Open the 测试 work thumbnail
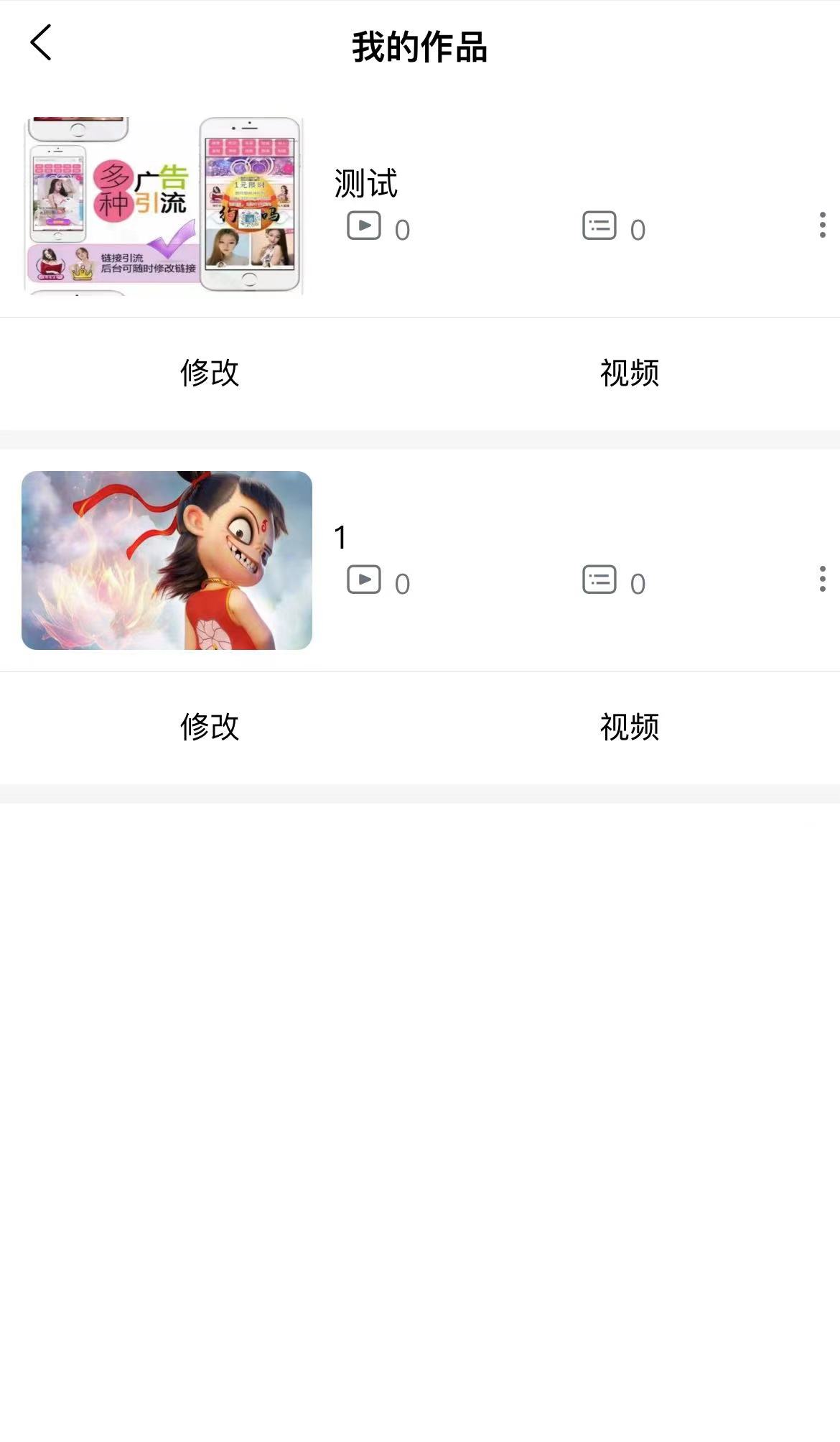This screenshot has width=840, height=1442. [164, 206]
